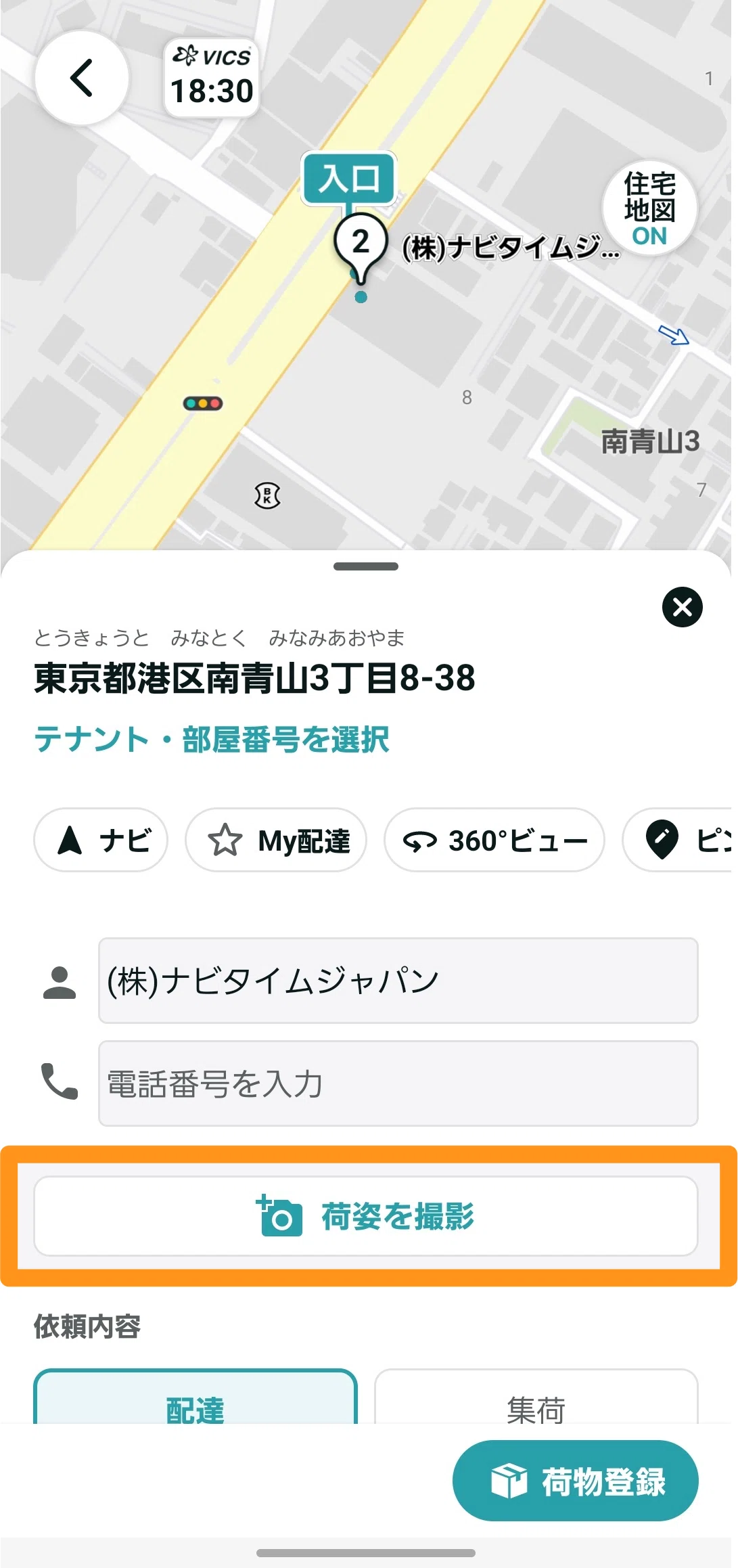Tap 荷姿を撮影 to photograph package

click(x=366, y=1216)
